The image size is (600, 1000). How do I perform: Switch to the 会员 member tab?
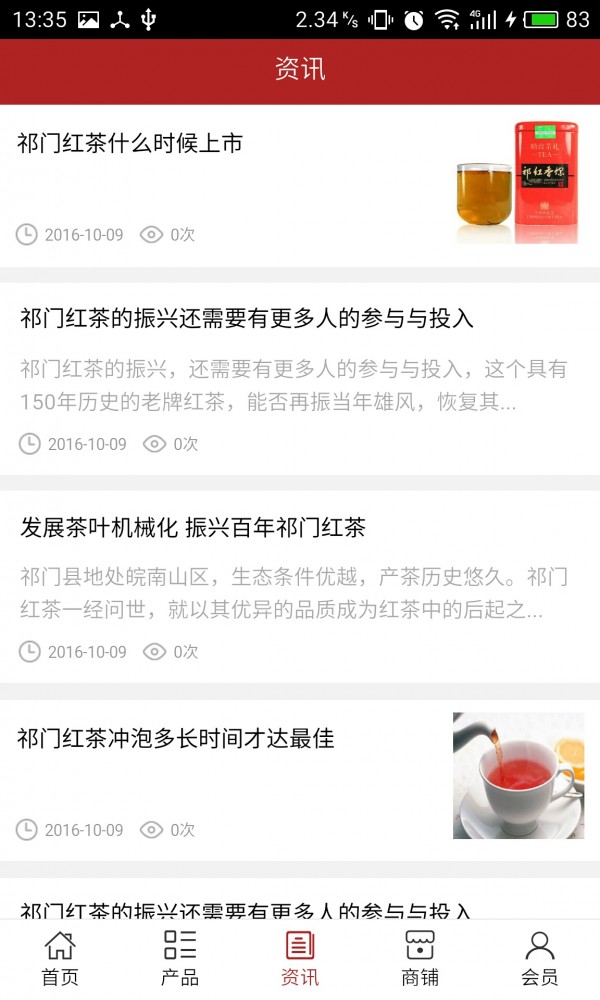tap(540, 958)
